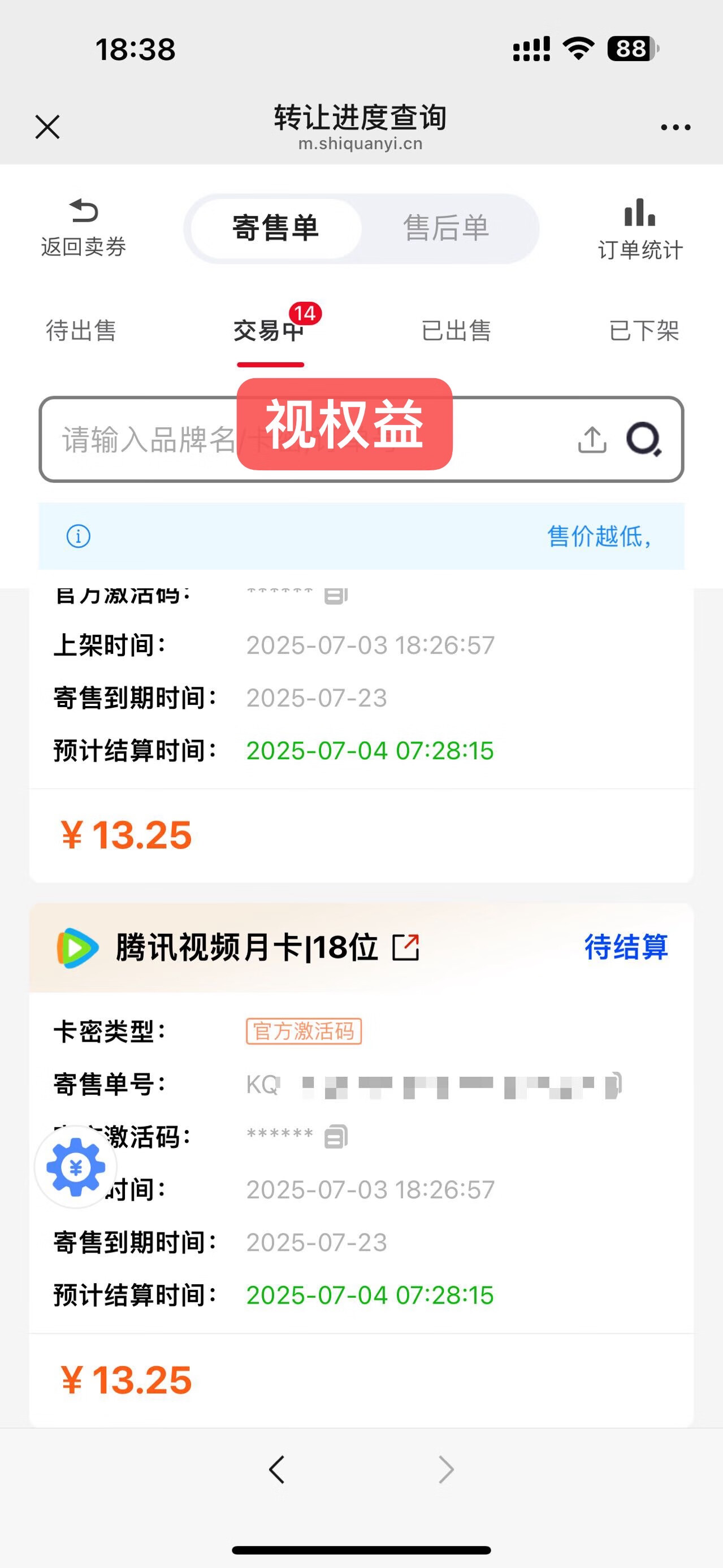Switch to the 已下架 tab
This screenshot has height=1568, width=723.
click(644, 331)
